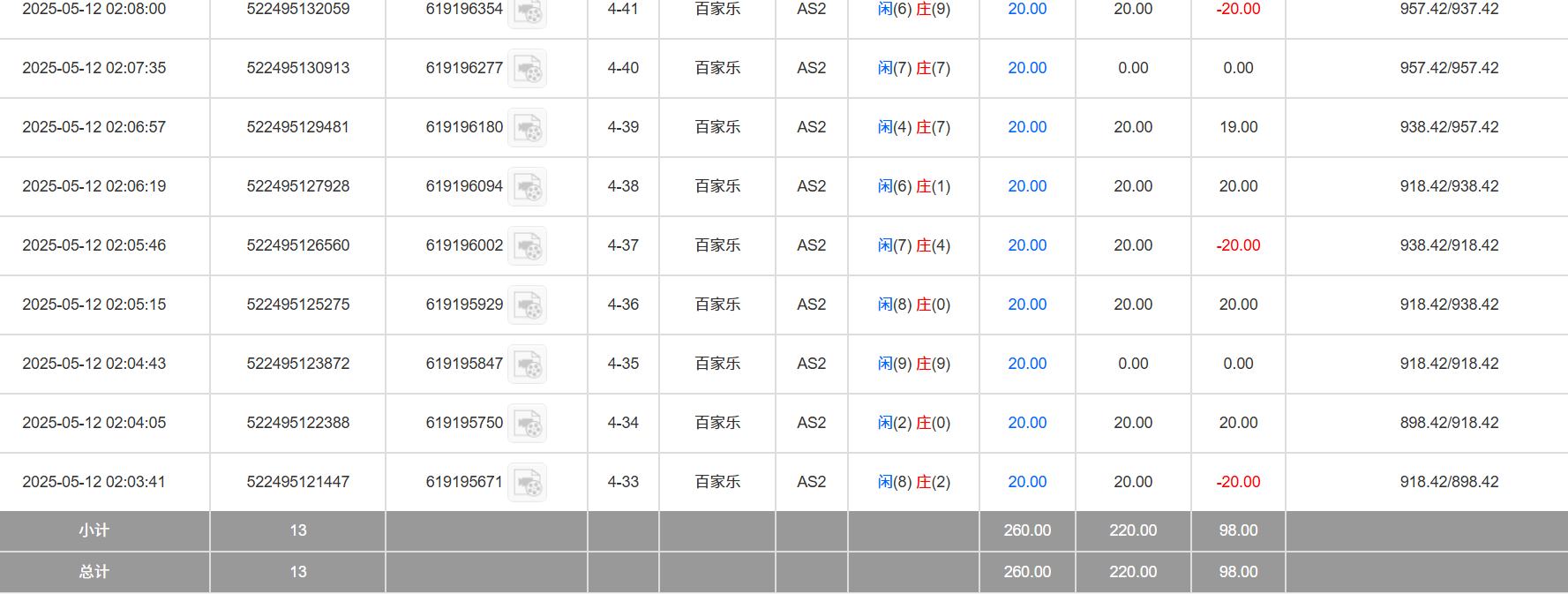The width and height of the screenshot is (1568, 594).
Task: Open replay for game 619196002
Action: [528, 246]
